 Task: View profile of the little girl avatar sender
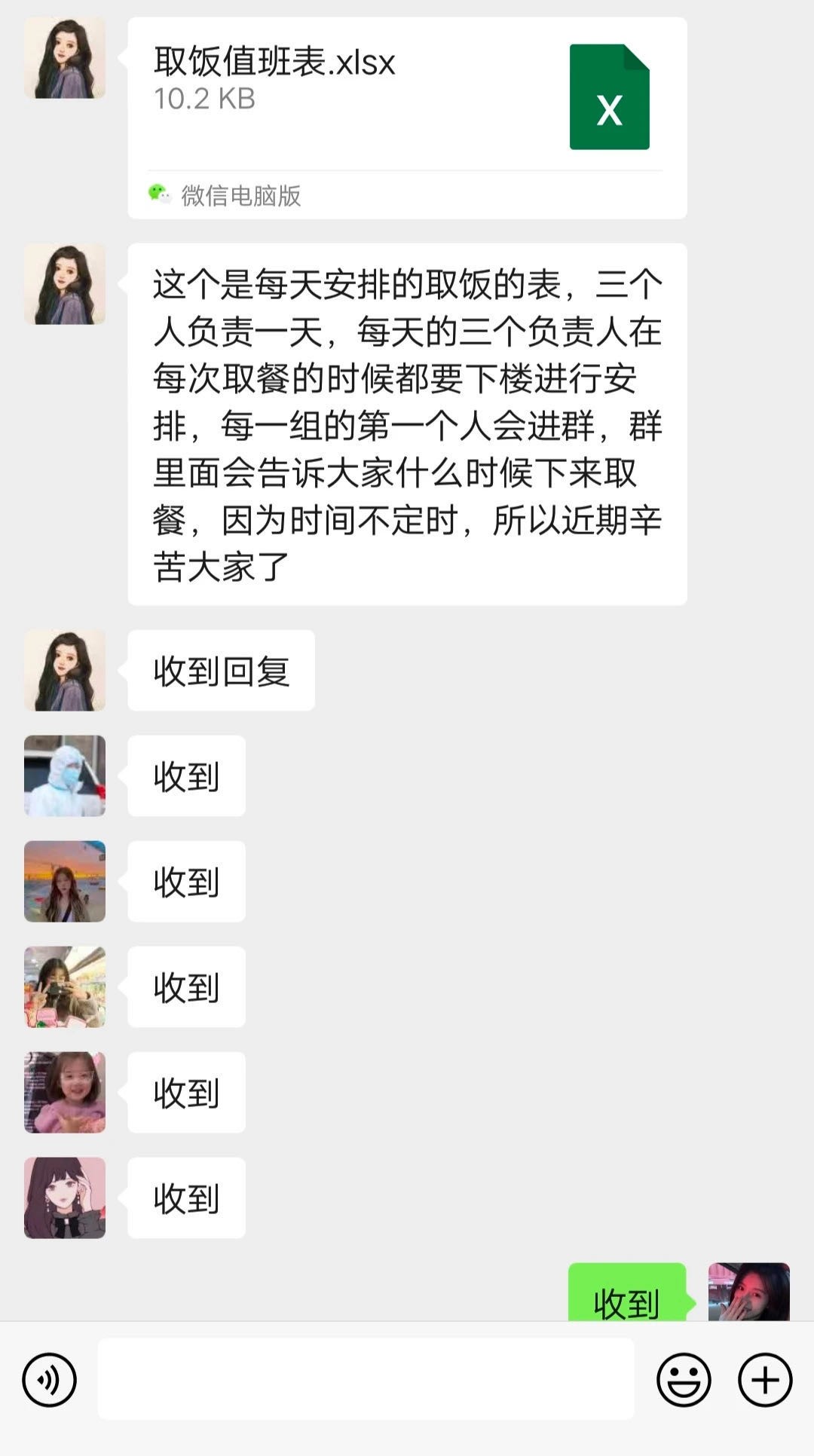click(x=65, y=1092)
